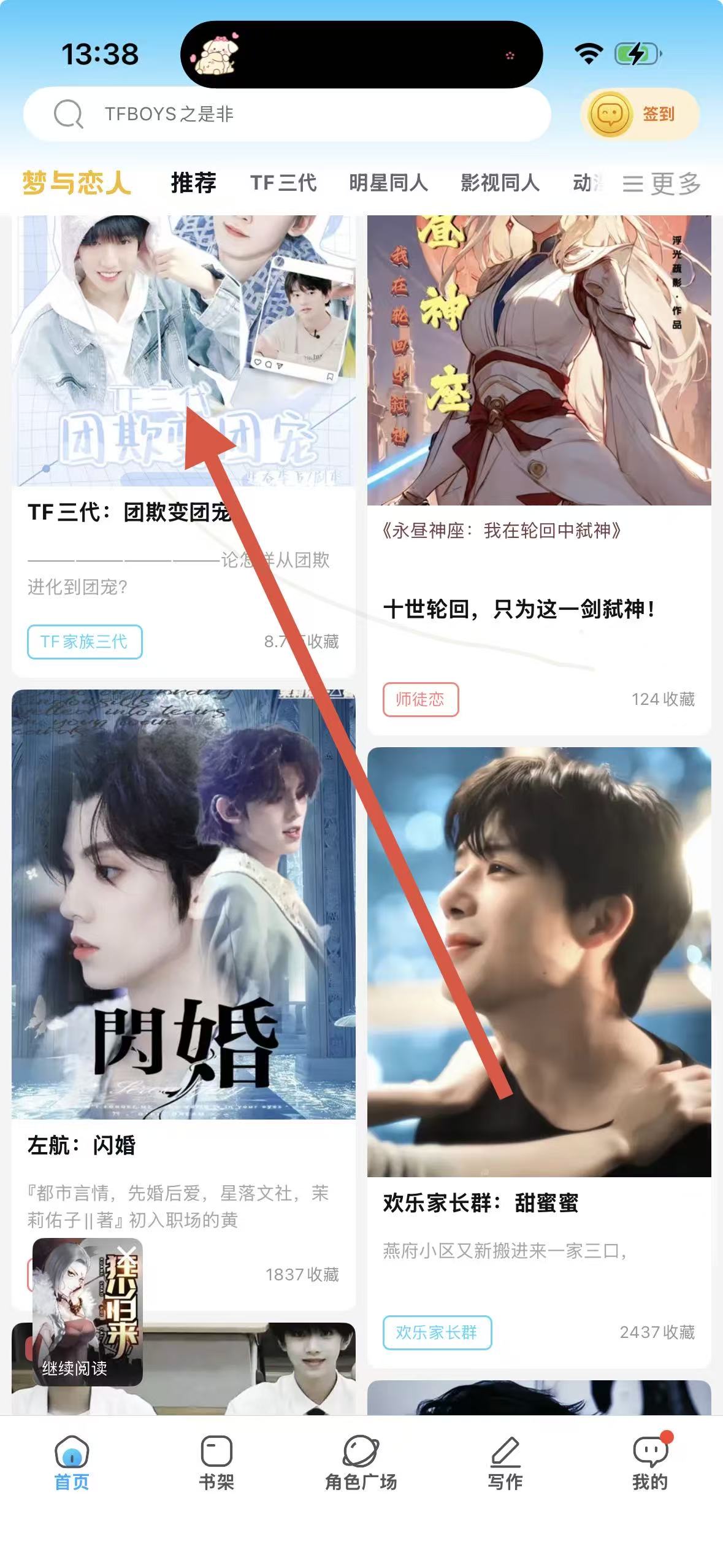This screenshot has height=1568, width=723.
Task: Switch to the 梦与恋人 tab
Action: tap(77, 183)
